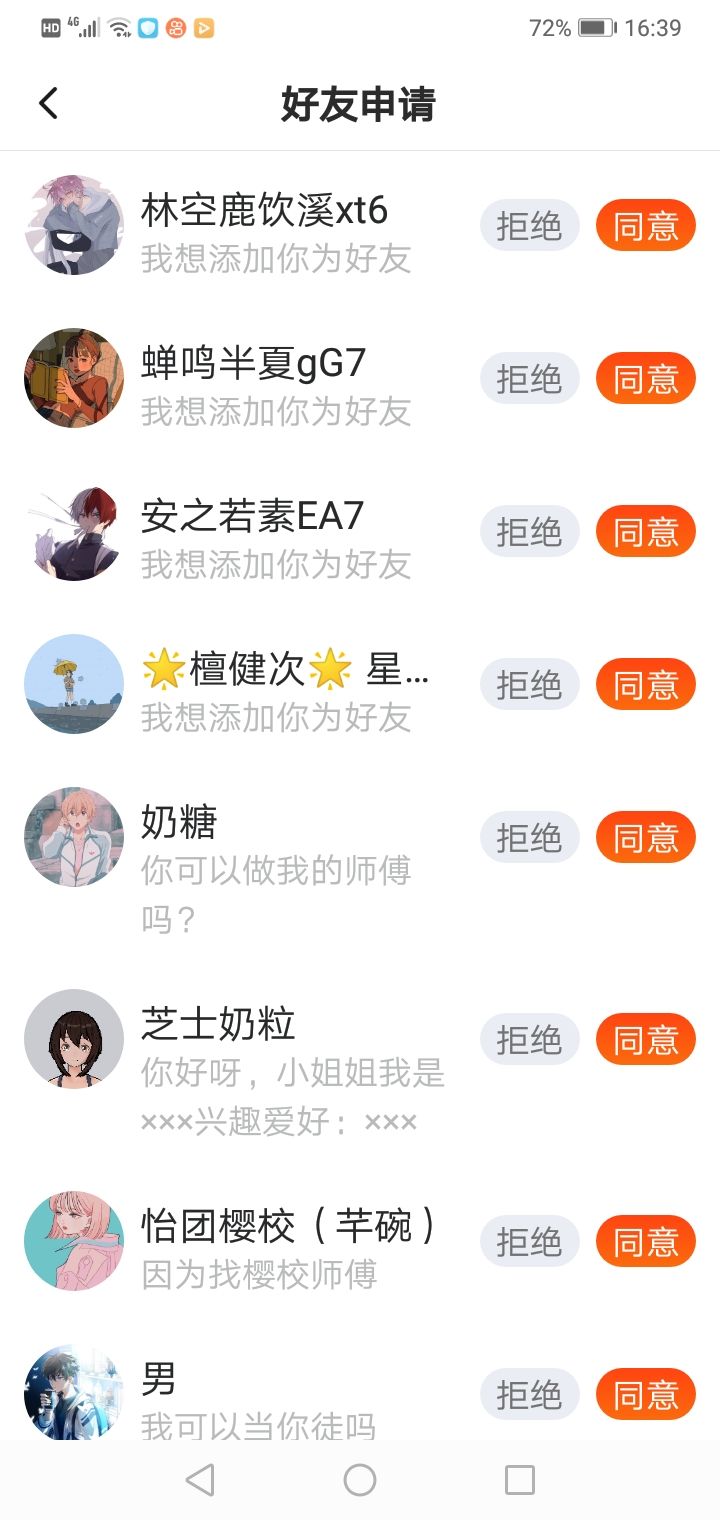Reject friend request from 林空鹿饮溪xt6
Screen dimensions: 720x1520
click(529, 226)
